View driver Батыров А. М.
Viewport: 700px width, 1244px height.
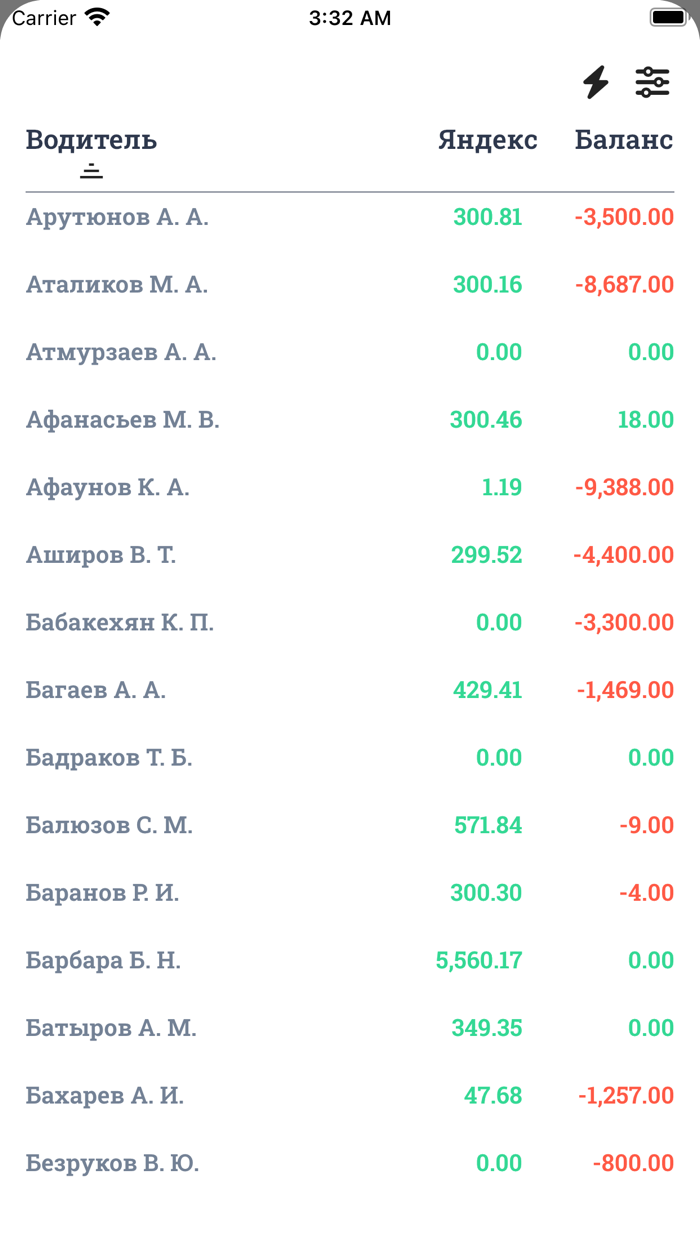pyautogui.click(x=111, y=1028)
